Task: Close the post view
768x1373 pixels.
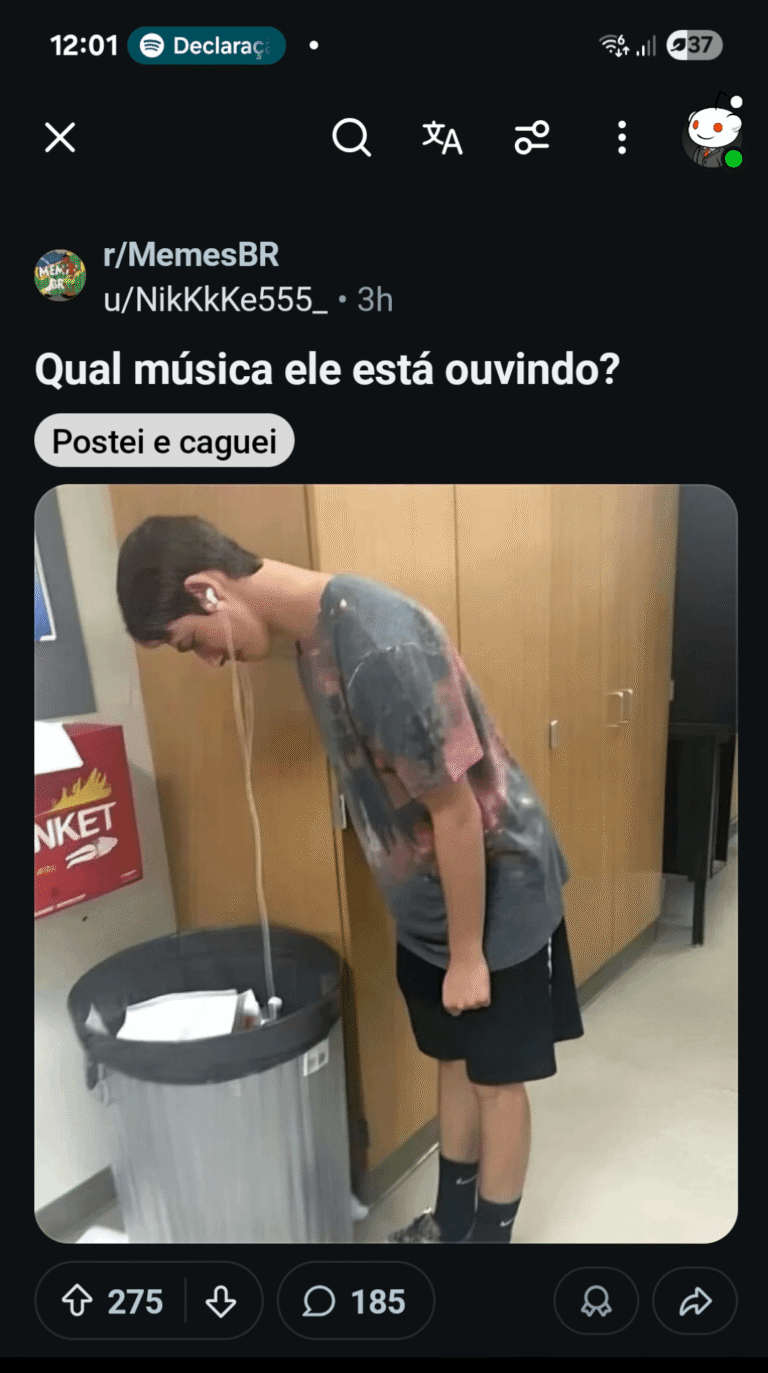Action: pos(60,138)
